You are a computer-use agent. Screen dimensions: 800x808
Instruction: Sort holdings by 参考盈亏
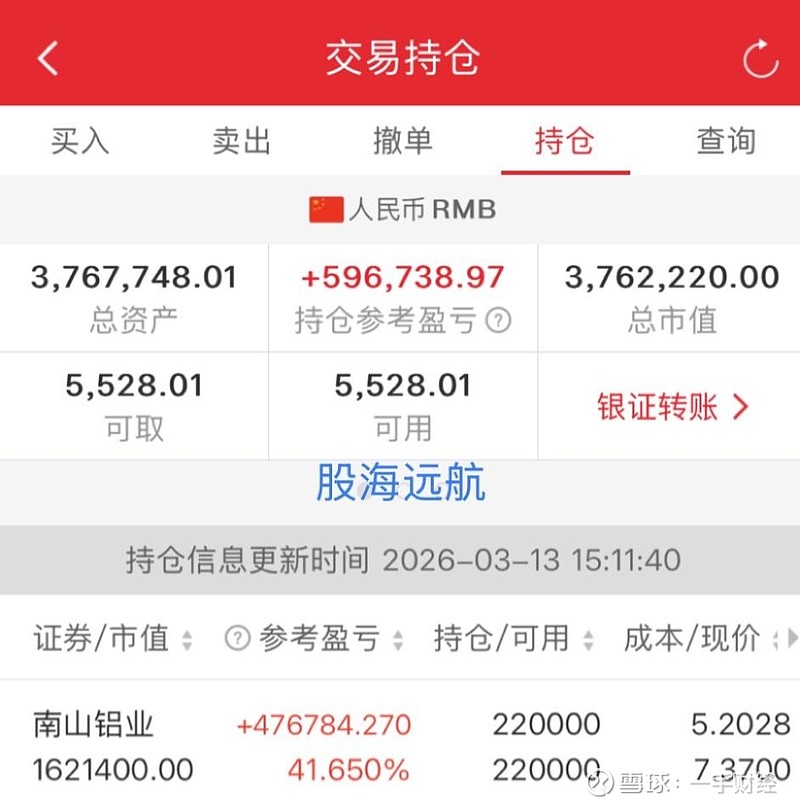click(x=318, y=638)
